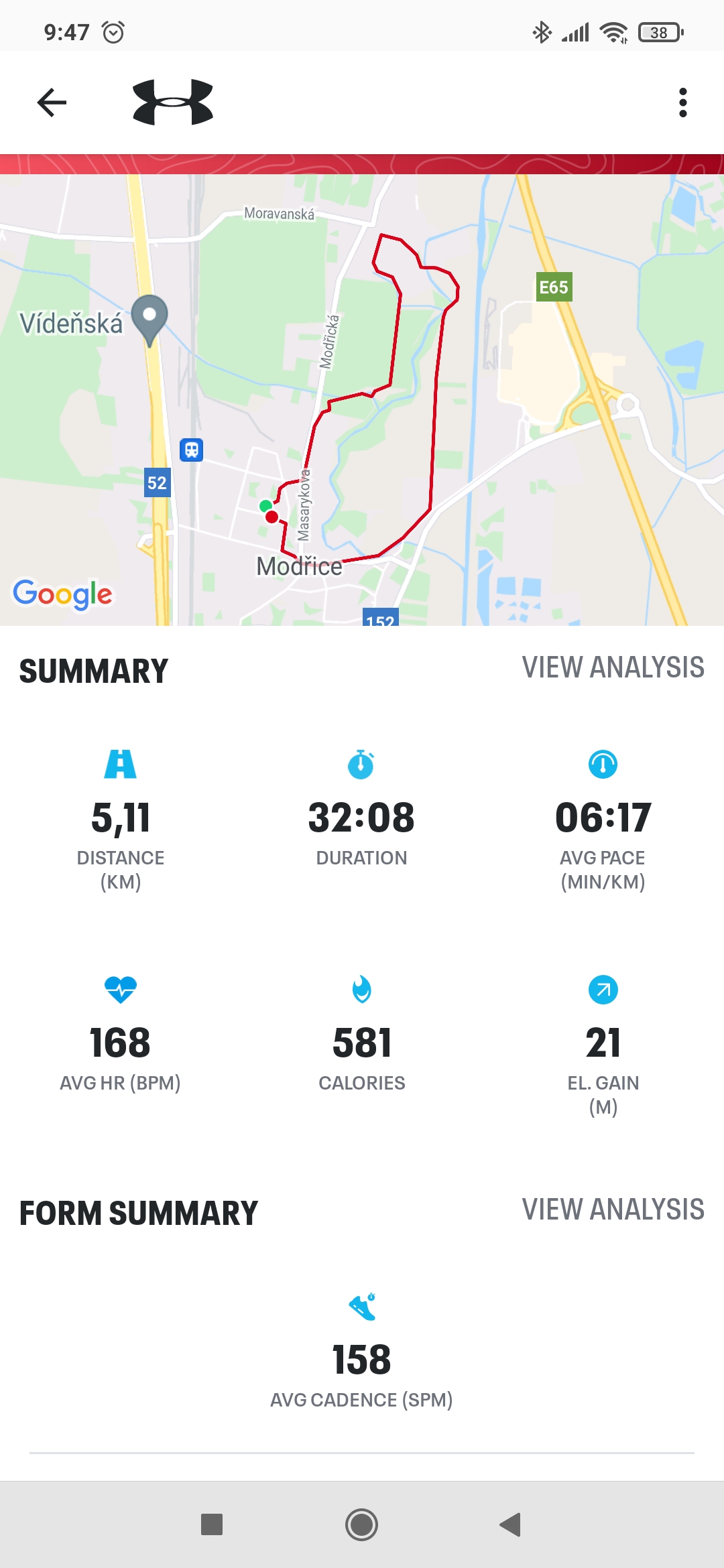The image size is (724, 1568).
Task: Open the workout route map
Action: tap(362, 400)
